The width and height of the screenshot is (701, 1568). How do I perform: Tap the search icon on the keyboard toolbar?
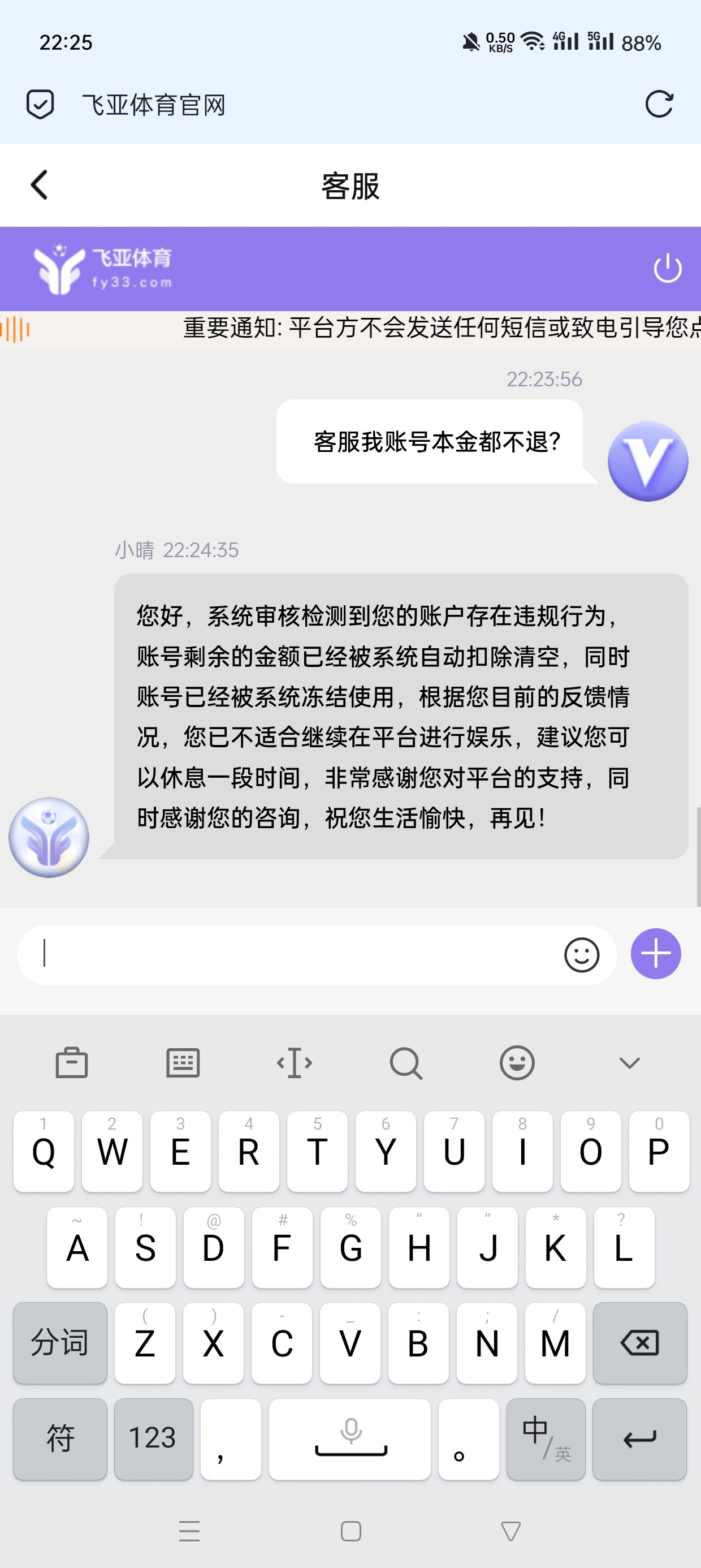coord(406,1063)
